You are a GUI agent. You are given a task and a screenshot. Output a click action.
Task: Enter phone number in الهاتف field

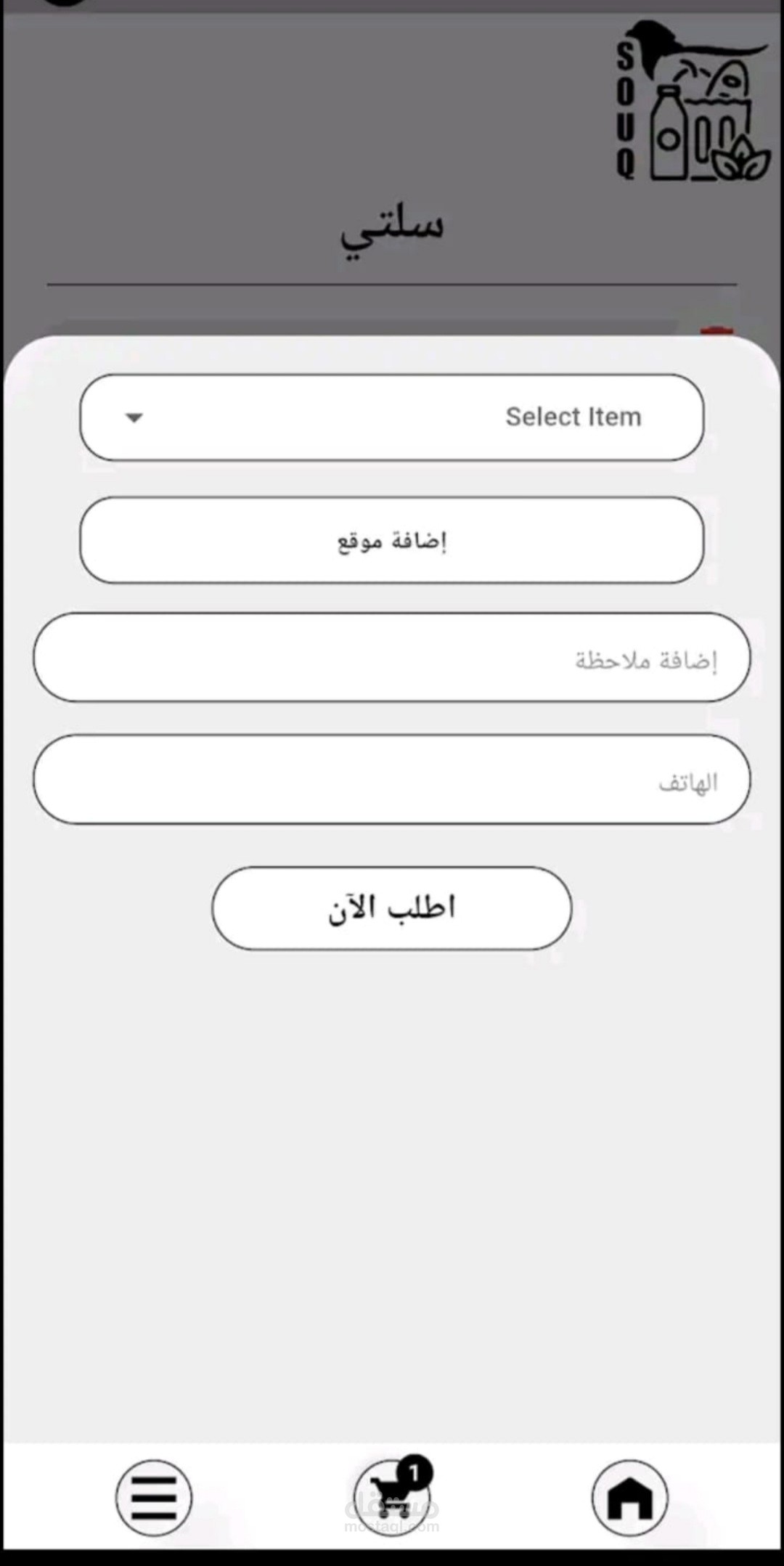(392, 779)
